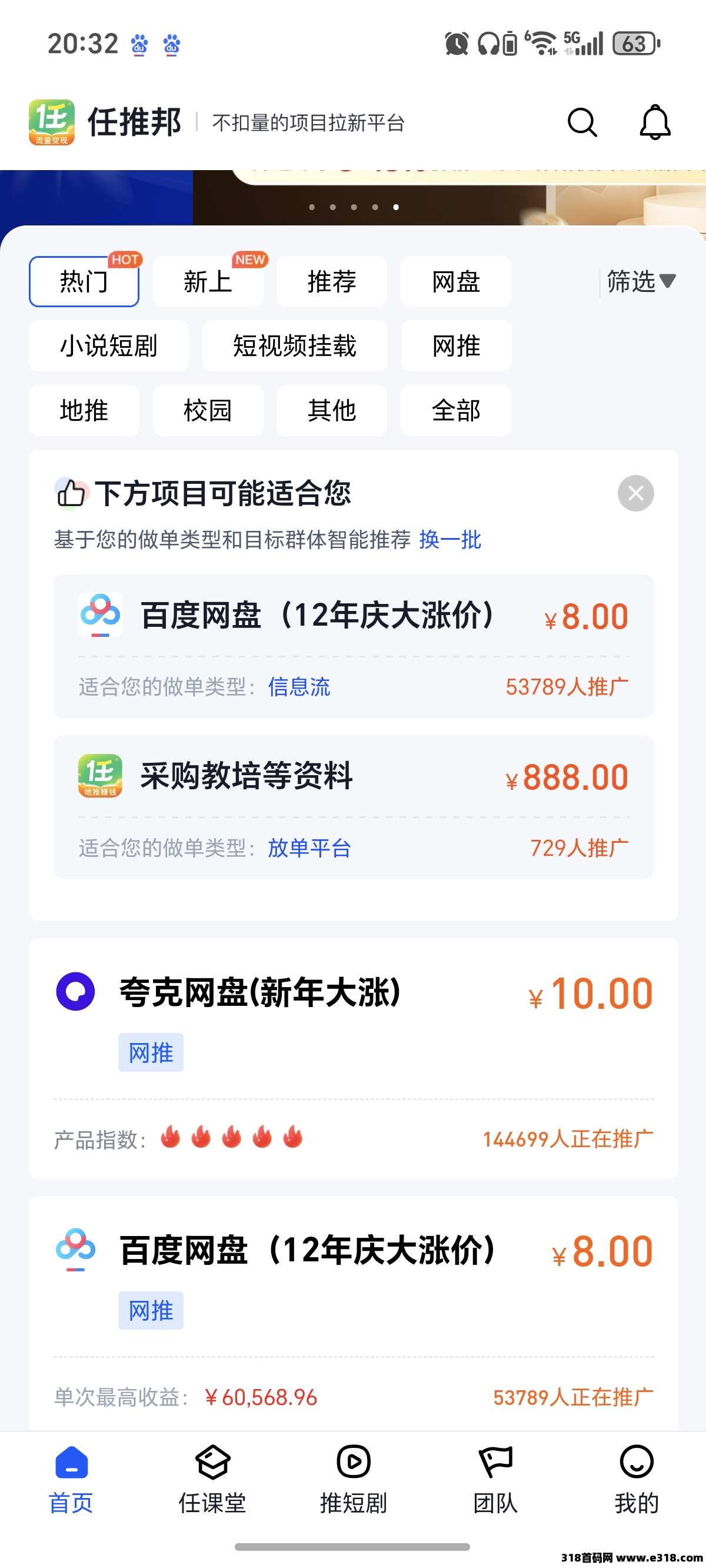Open the notifications bell

[x=654, y=122]
